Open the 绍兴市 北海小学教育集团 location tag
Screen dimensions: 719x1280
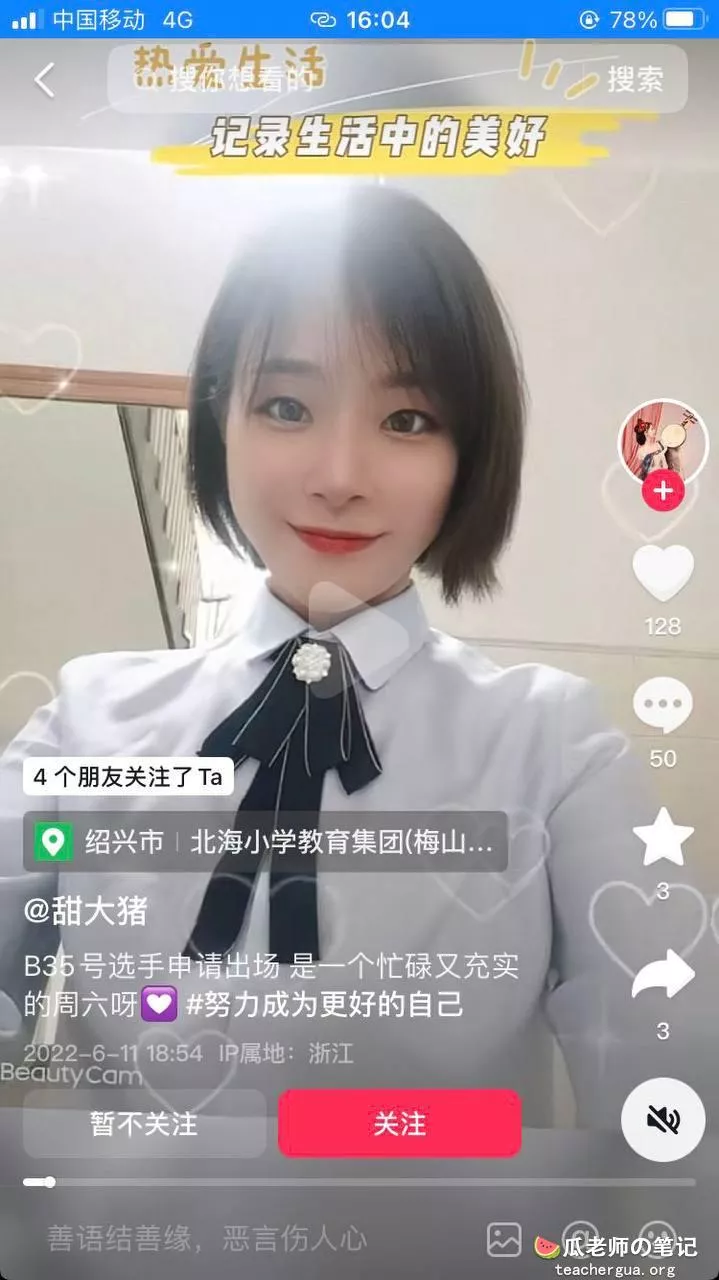[266, 842]
